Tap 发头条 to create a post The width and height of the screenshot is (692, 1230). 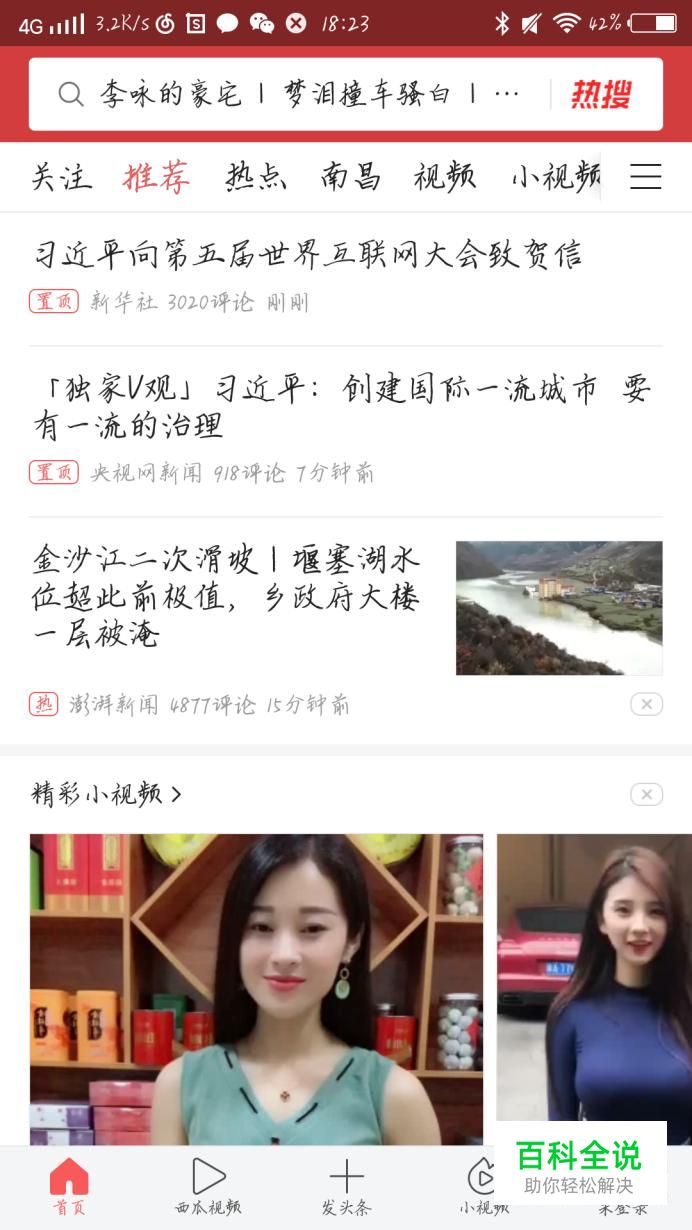tap(346, 1187)
